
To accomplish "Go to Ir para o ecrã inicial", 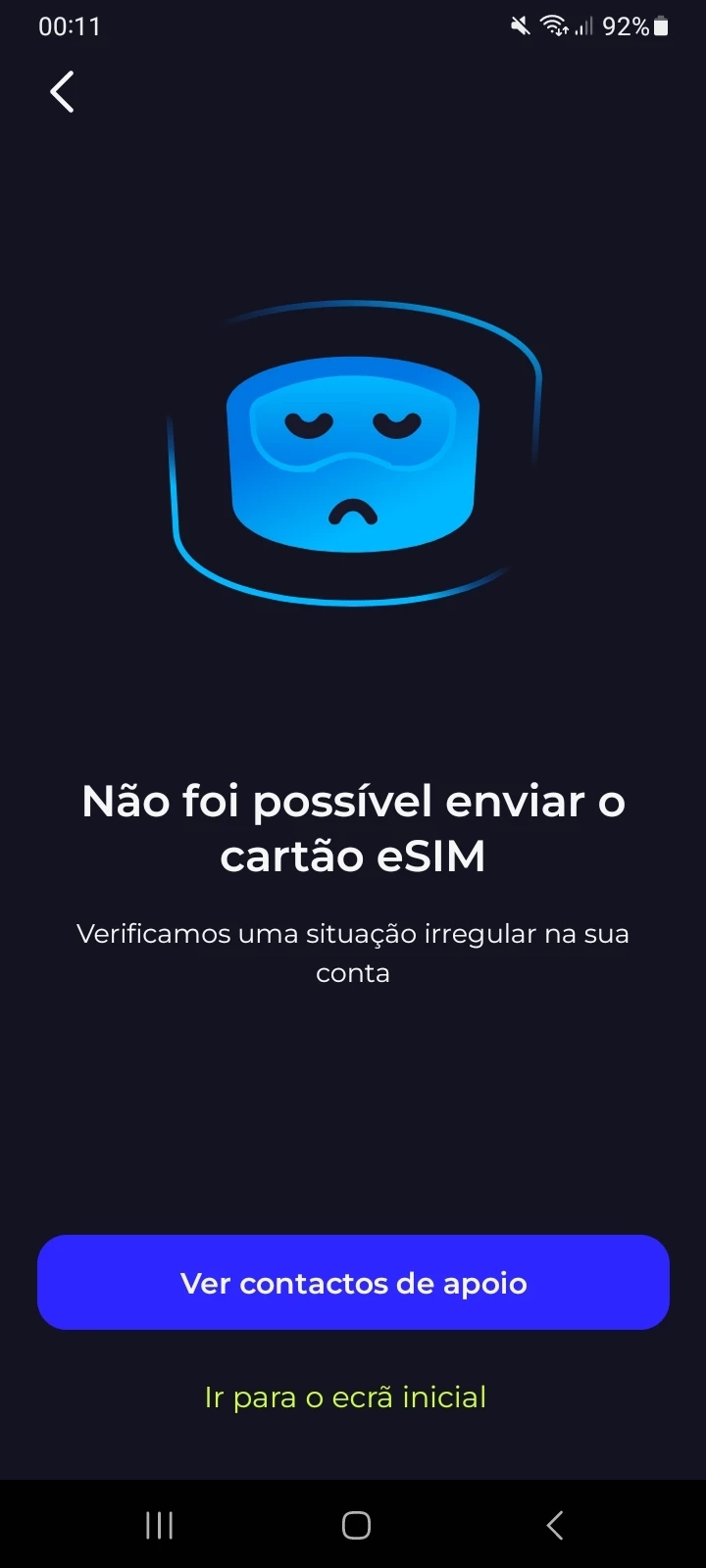I will [x=345, y=1396].
